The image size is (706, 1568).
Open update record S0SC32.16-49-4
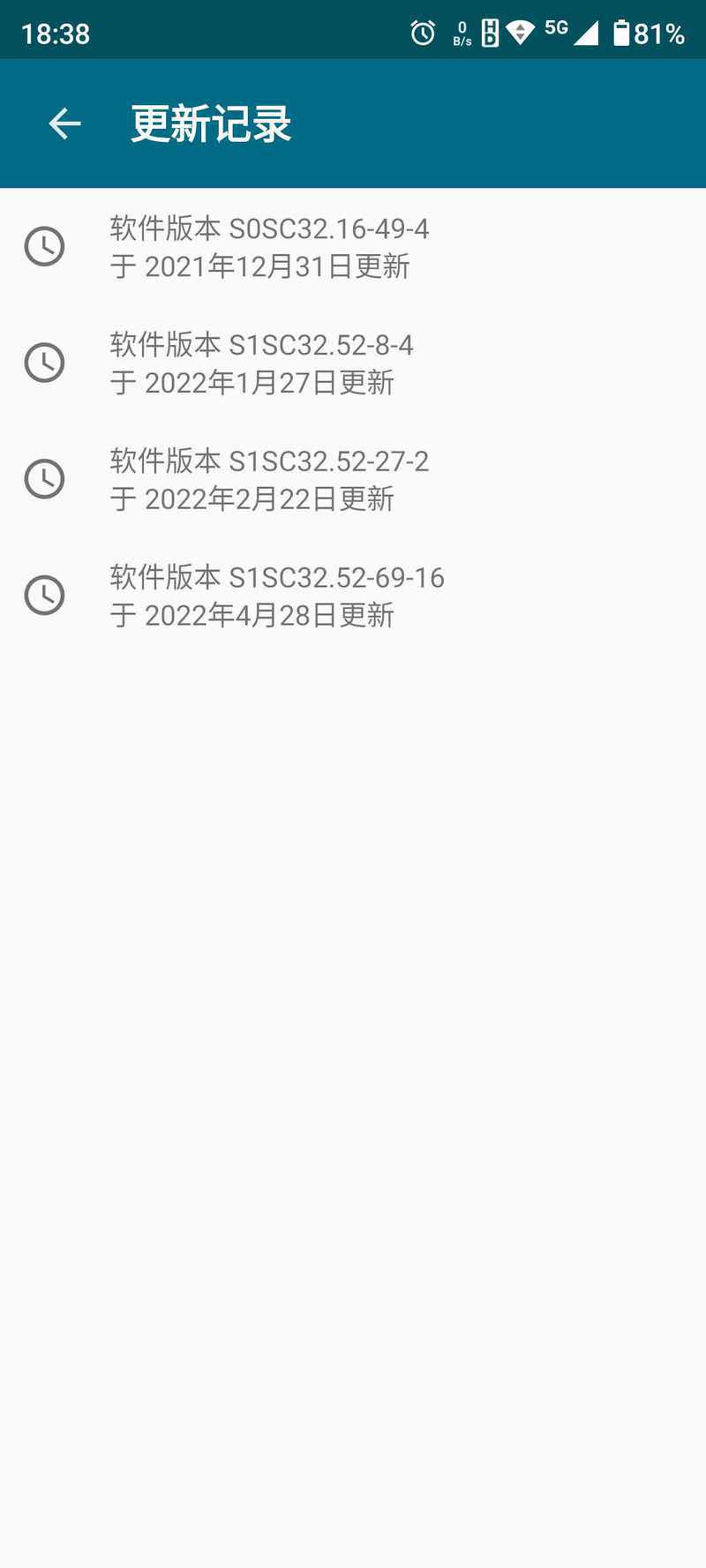(x=353, y=247)
